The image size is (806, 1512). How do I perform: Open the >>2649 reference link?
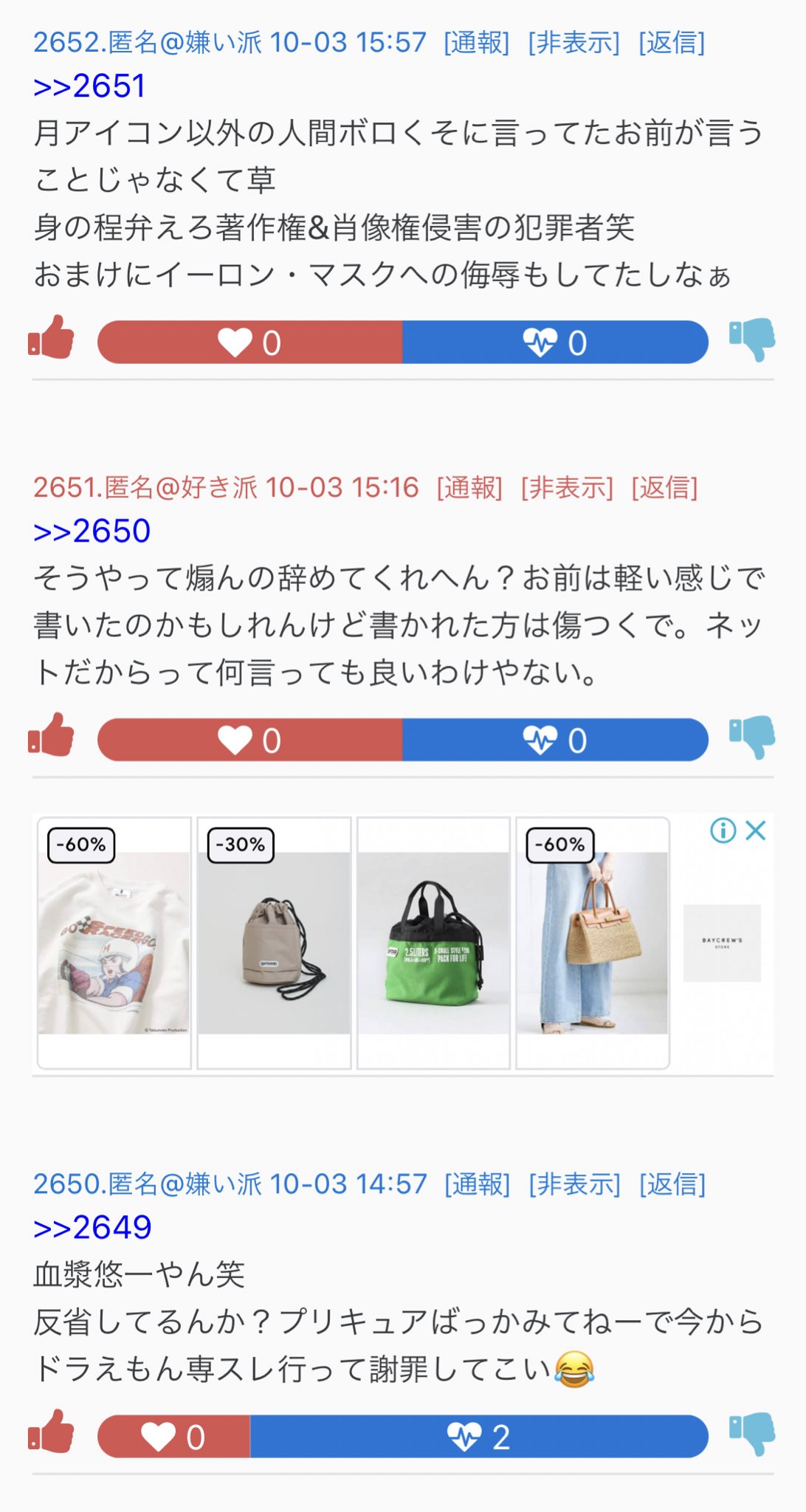click(x=92, y=1228)
